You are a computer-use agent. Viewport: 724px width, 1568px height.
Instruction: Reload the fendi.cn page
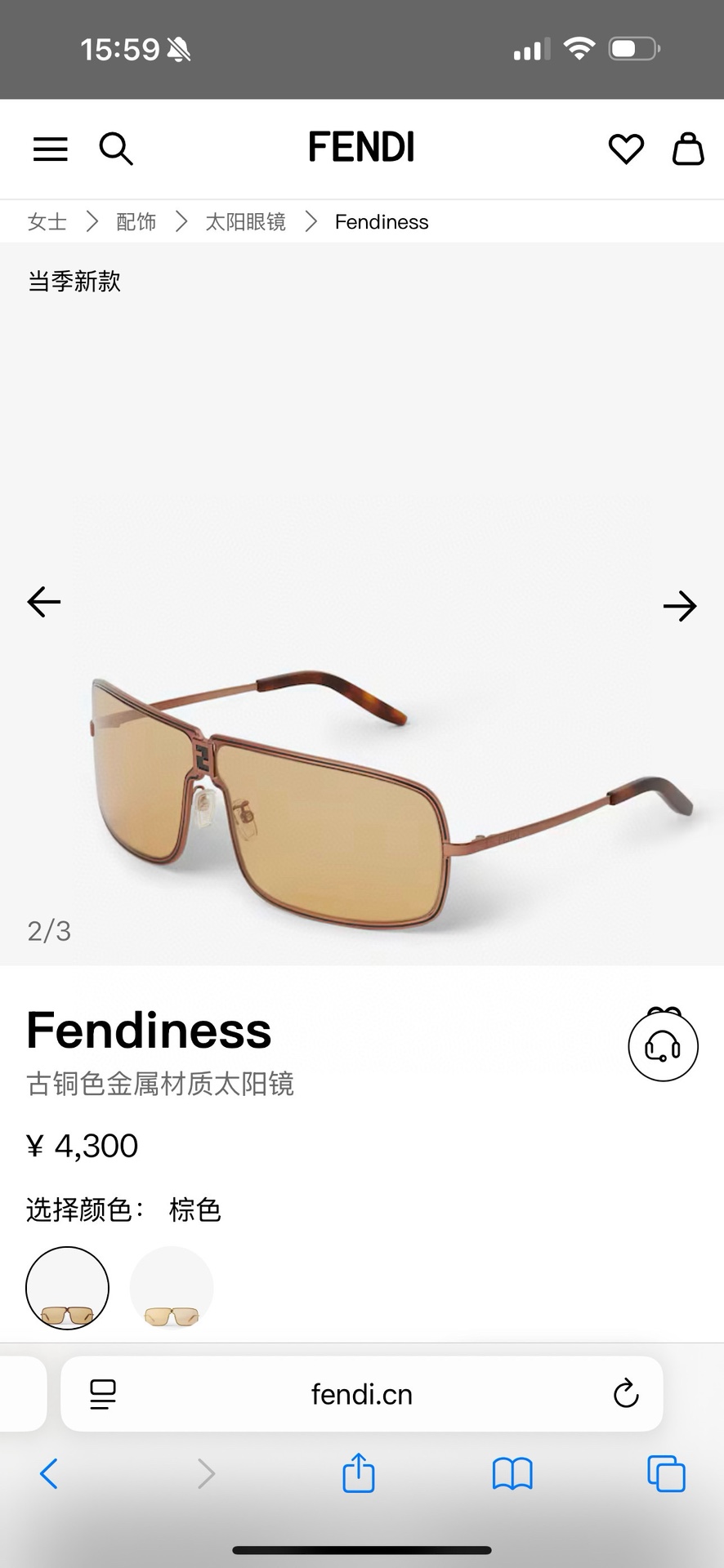(x=625, y=1395)
